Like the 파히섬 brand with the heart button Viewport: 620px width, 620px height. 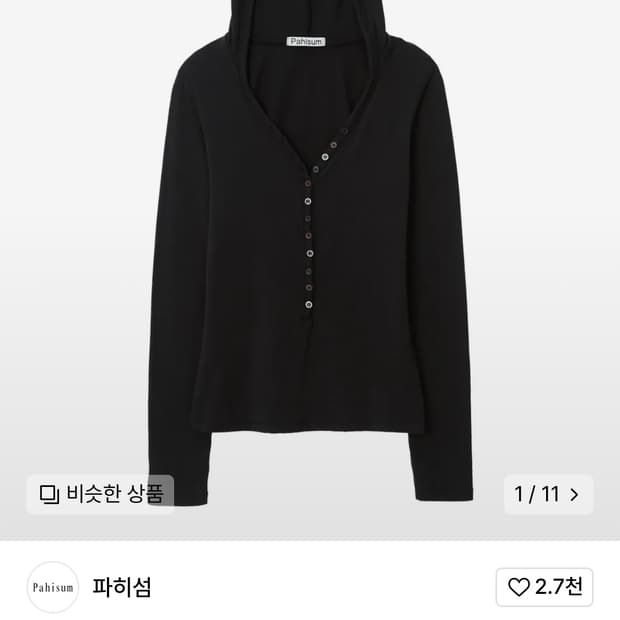point(545,587)
